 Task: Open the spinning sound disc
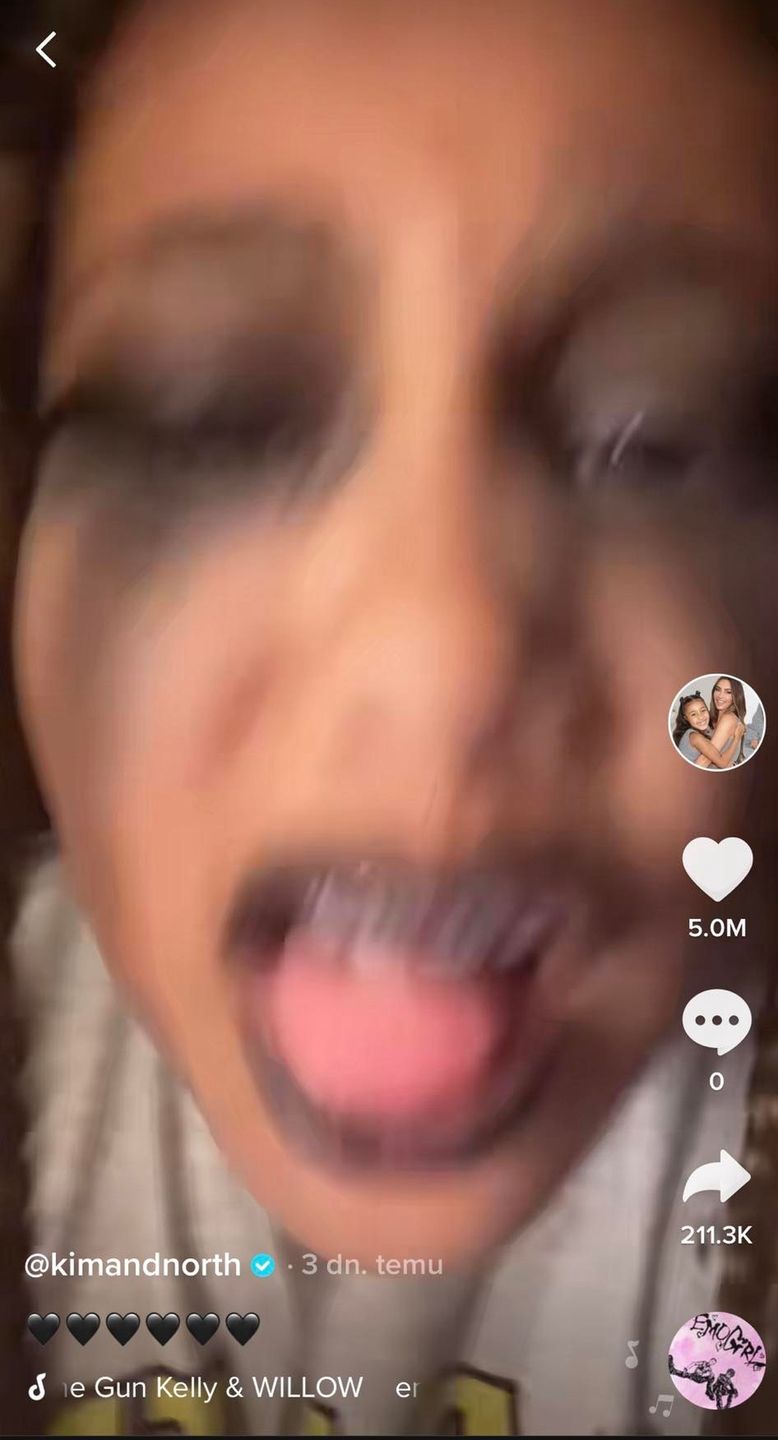[716, 1360]
